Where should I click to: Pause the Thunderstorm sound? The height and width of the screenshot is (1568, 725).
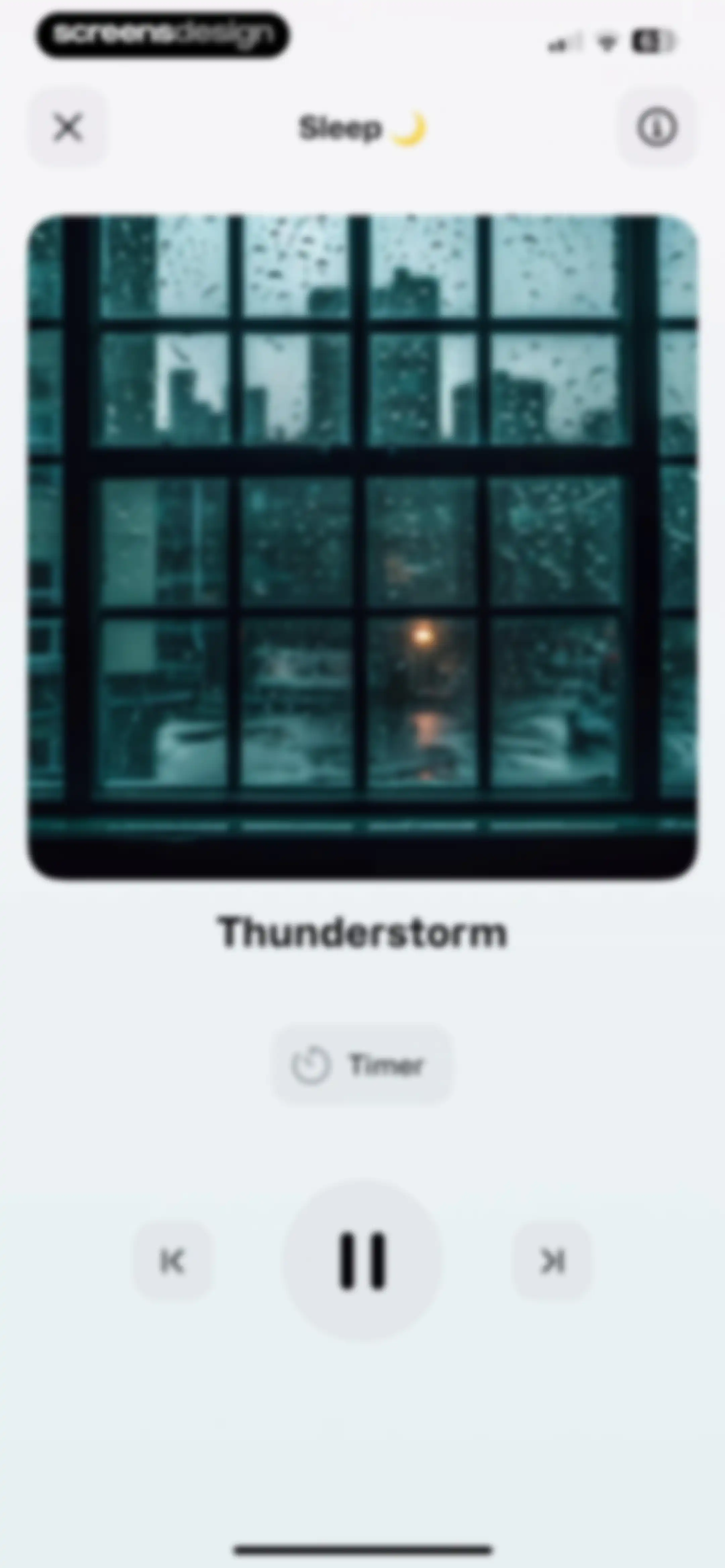tap(362, 1260)
